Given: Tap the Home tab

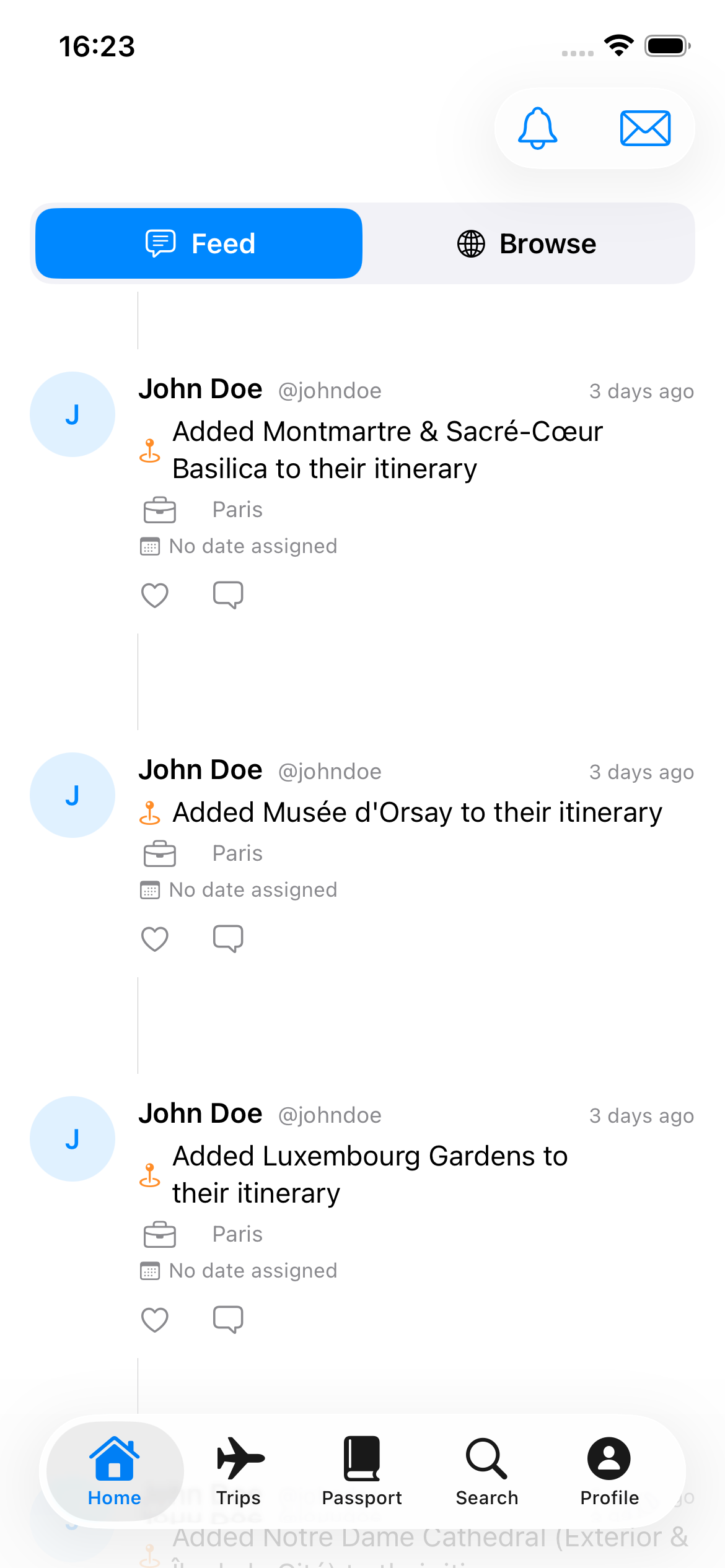Looking at the screenshot, I should tap(115, 1471).
